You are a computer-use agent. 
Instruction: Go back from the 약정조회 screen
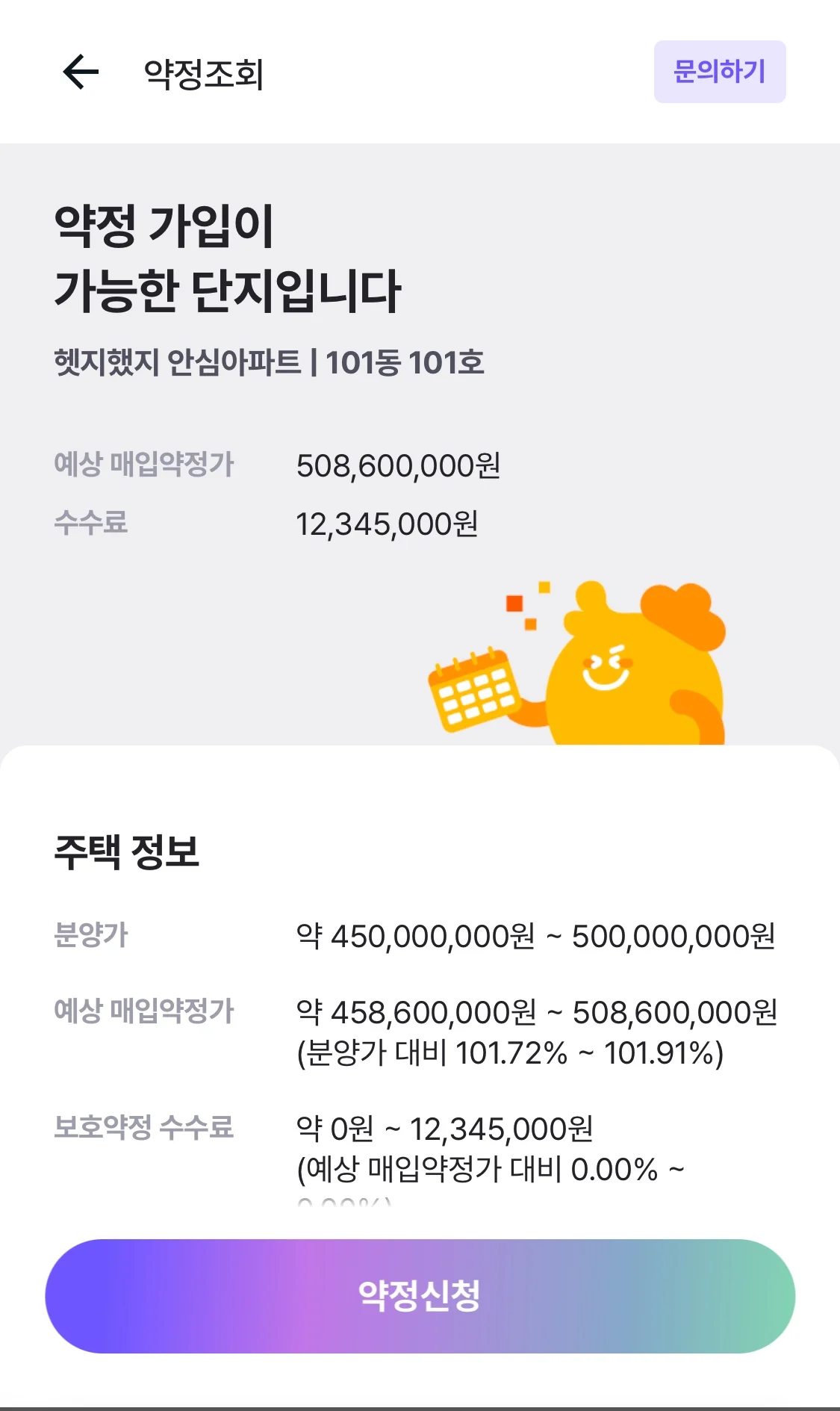click(81, 72)
